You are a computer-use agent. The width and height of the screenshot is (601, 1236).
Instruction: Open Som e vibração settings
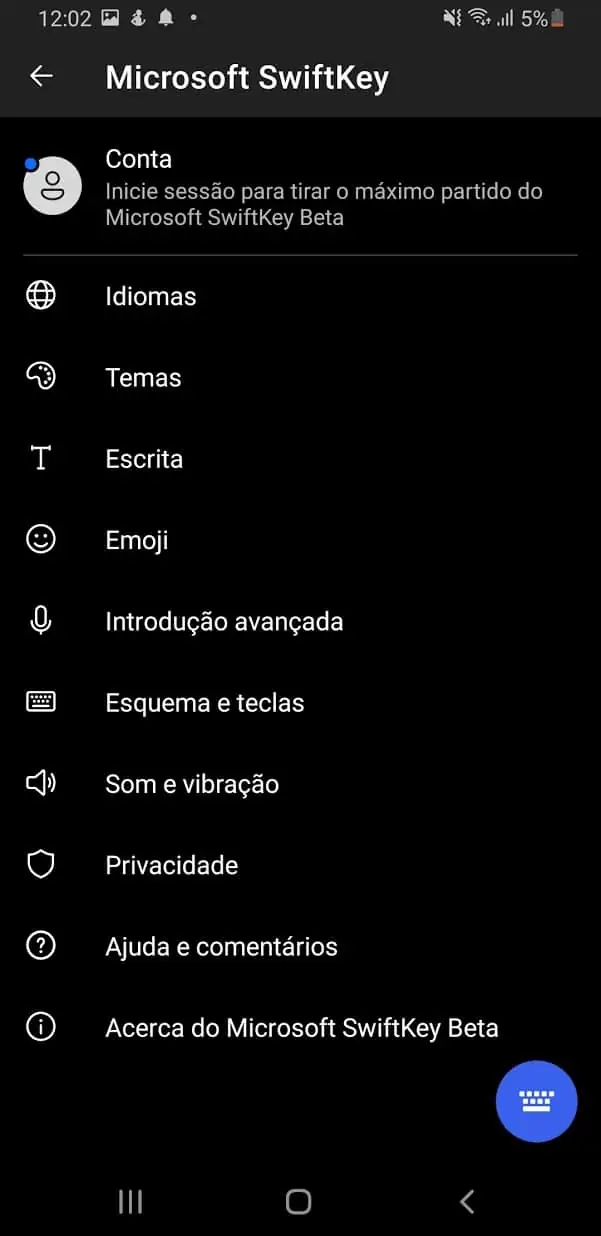[x=300, y=783]
